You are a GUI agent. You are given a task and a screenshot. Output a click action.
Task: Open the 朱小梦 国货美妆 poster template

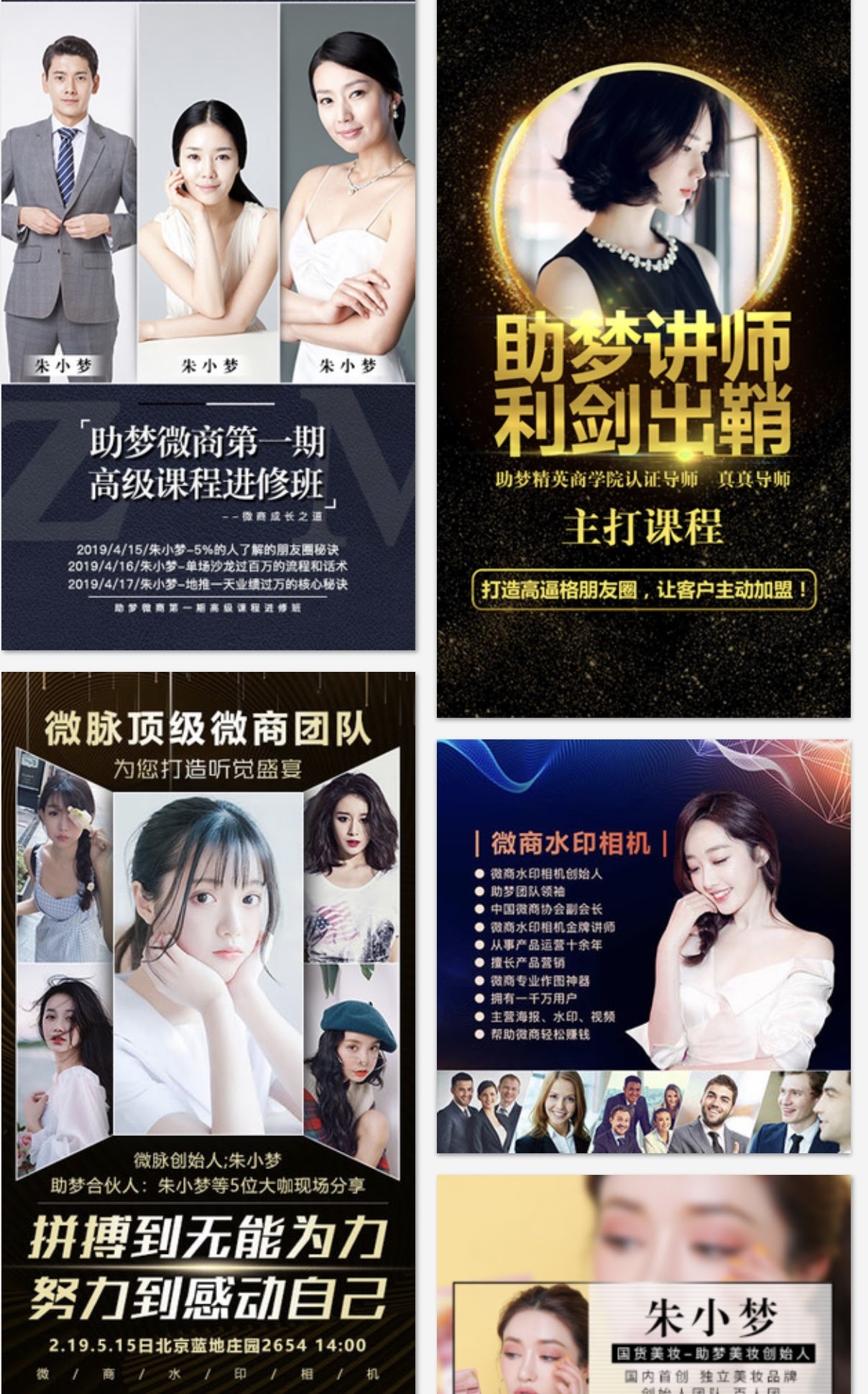coord(643,1285)
